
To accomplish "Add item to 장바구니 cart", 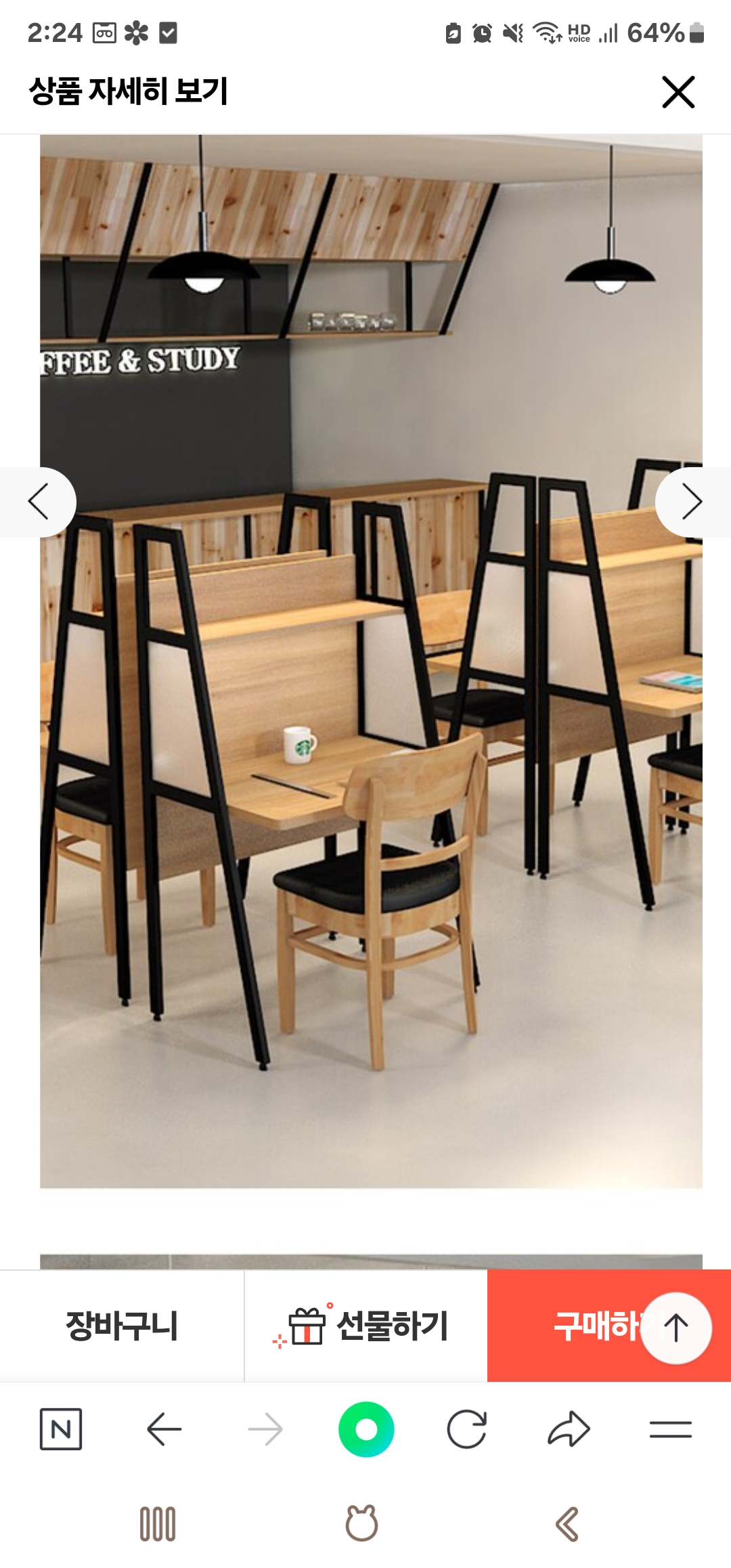I will pyautogui.click(x=122, y=1326).
